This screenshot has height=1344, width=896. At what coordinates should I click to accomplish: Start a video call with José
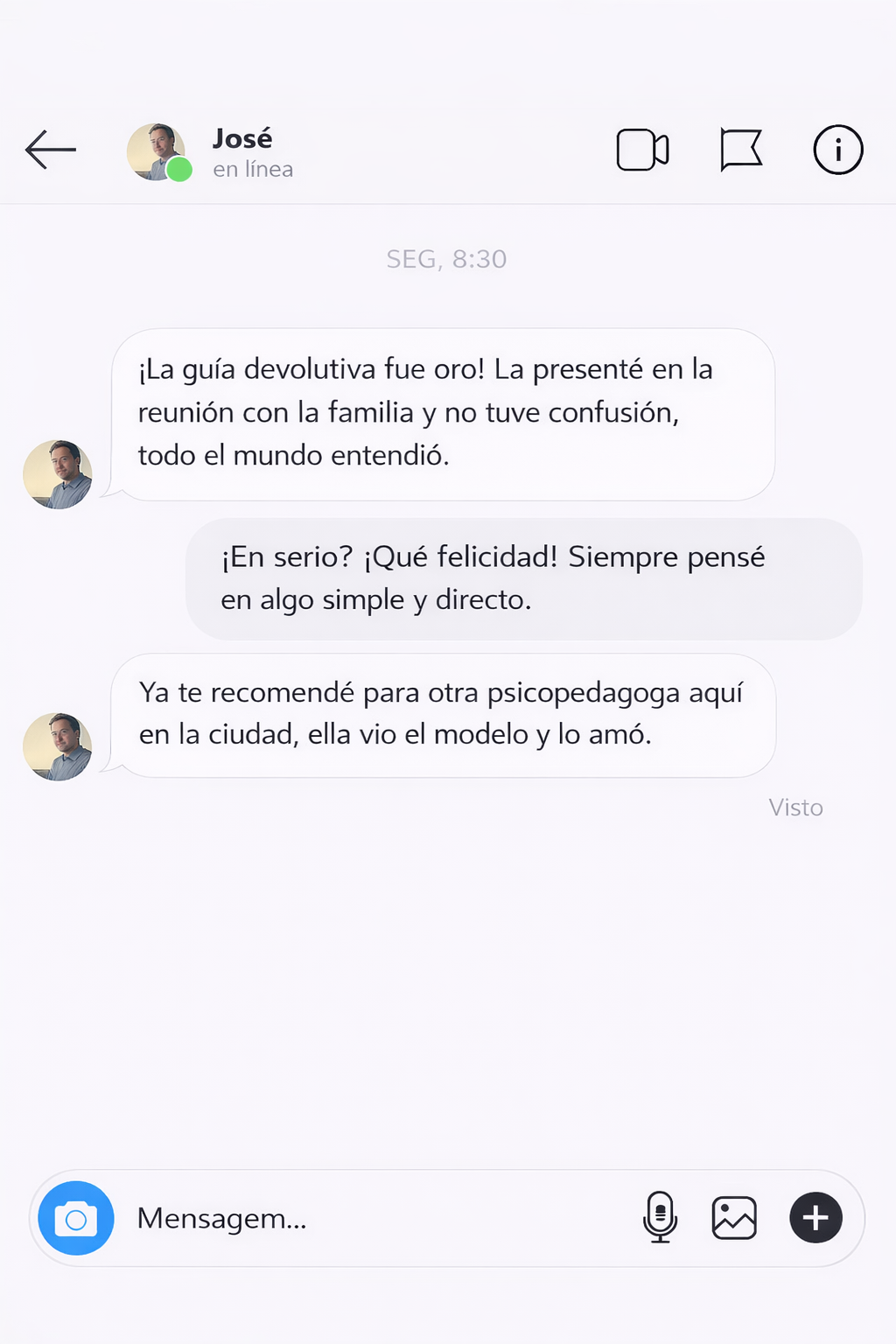coord(643,150)
